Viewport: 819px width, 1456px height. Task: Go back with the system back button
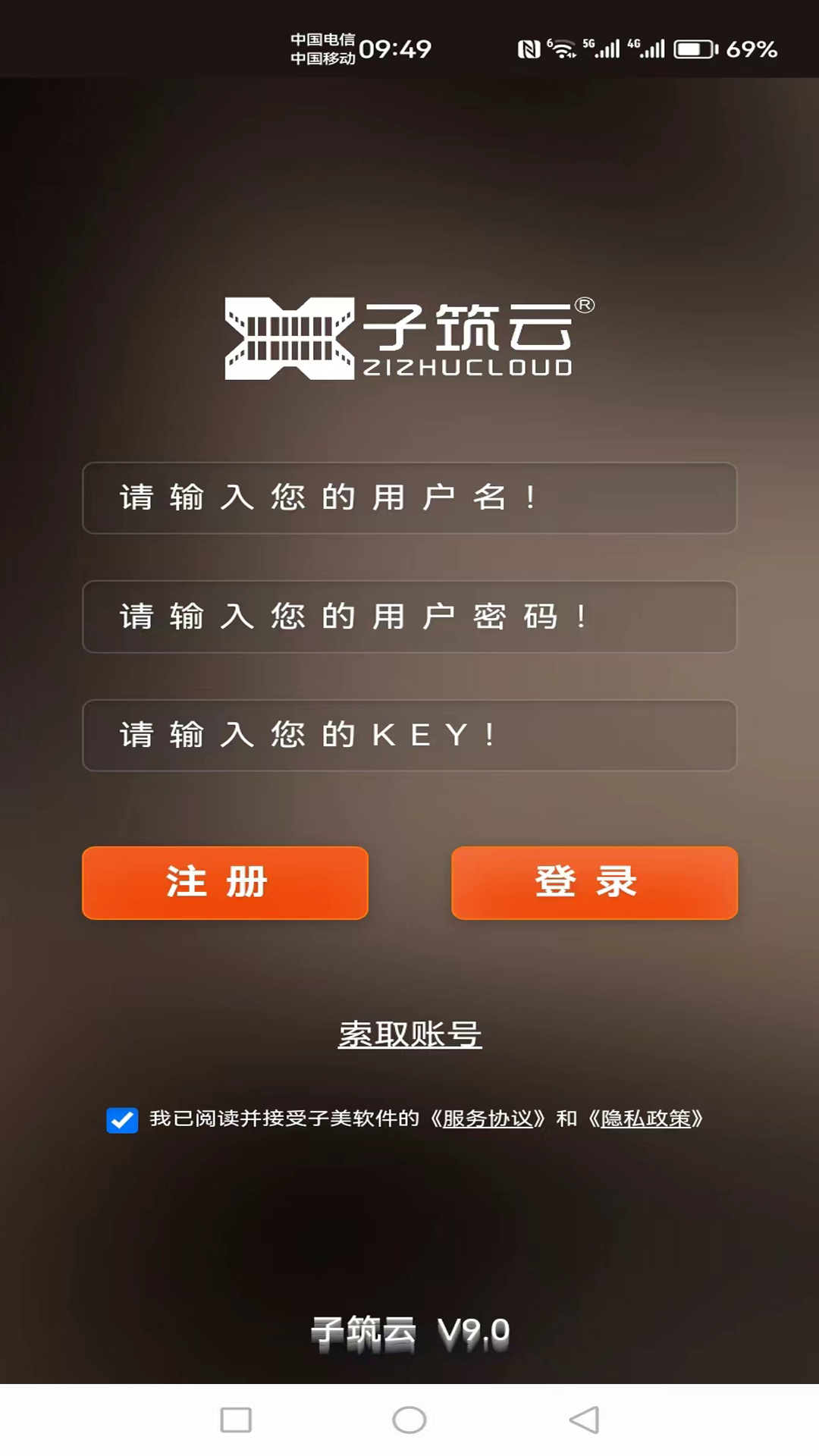(584, 1420)
